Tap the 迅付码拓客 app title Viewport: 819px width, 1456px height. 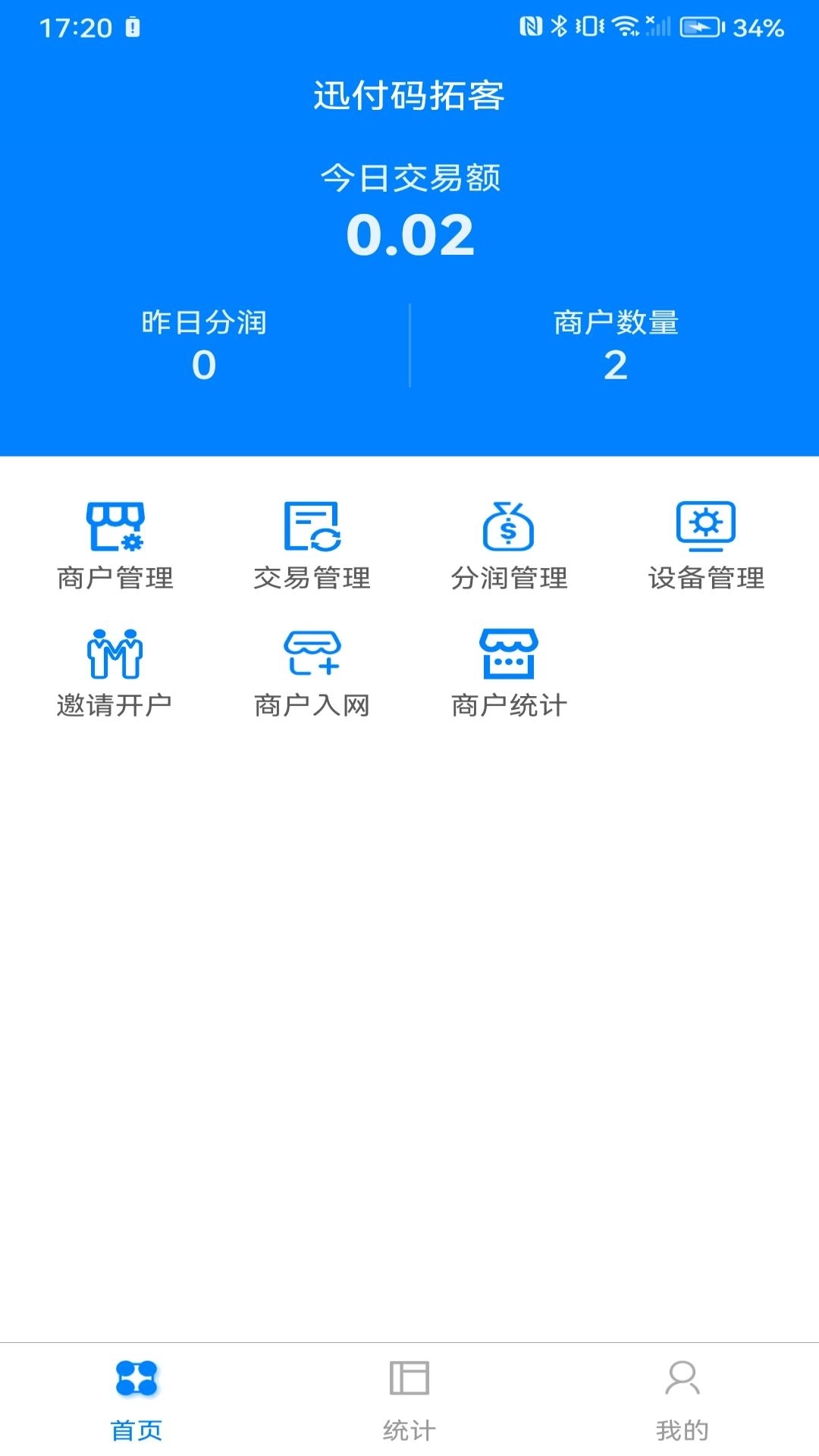click(409, 95)
